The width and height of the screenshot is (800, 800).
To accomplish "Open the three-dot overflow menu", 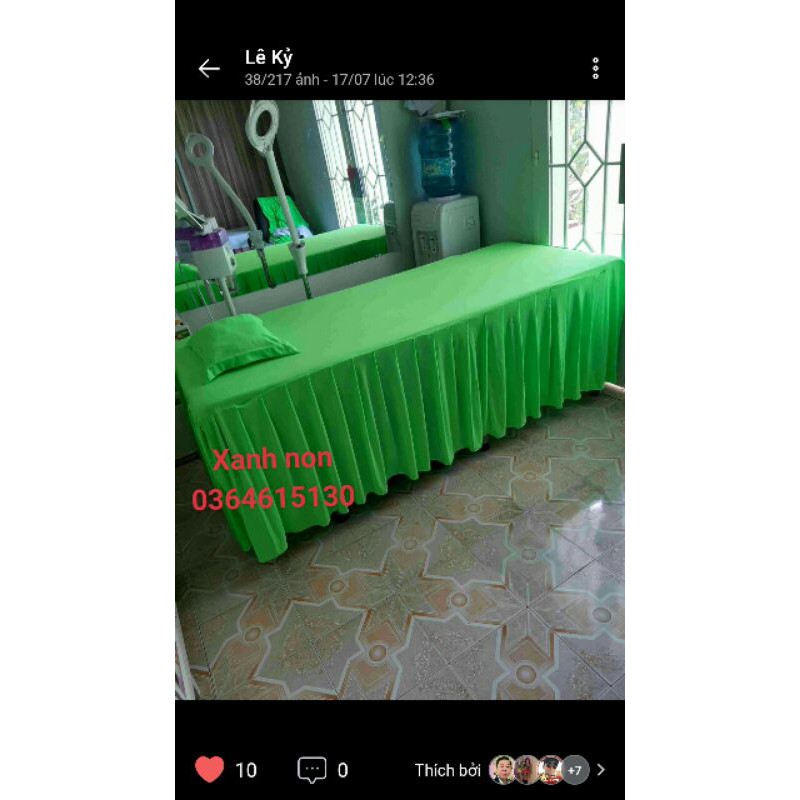I will [595, 68].
